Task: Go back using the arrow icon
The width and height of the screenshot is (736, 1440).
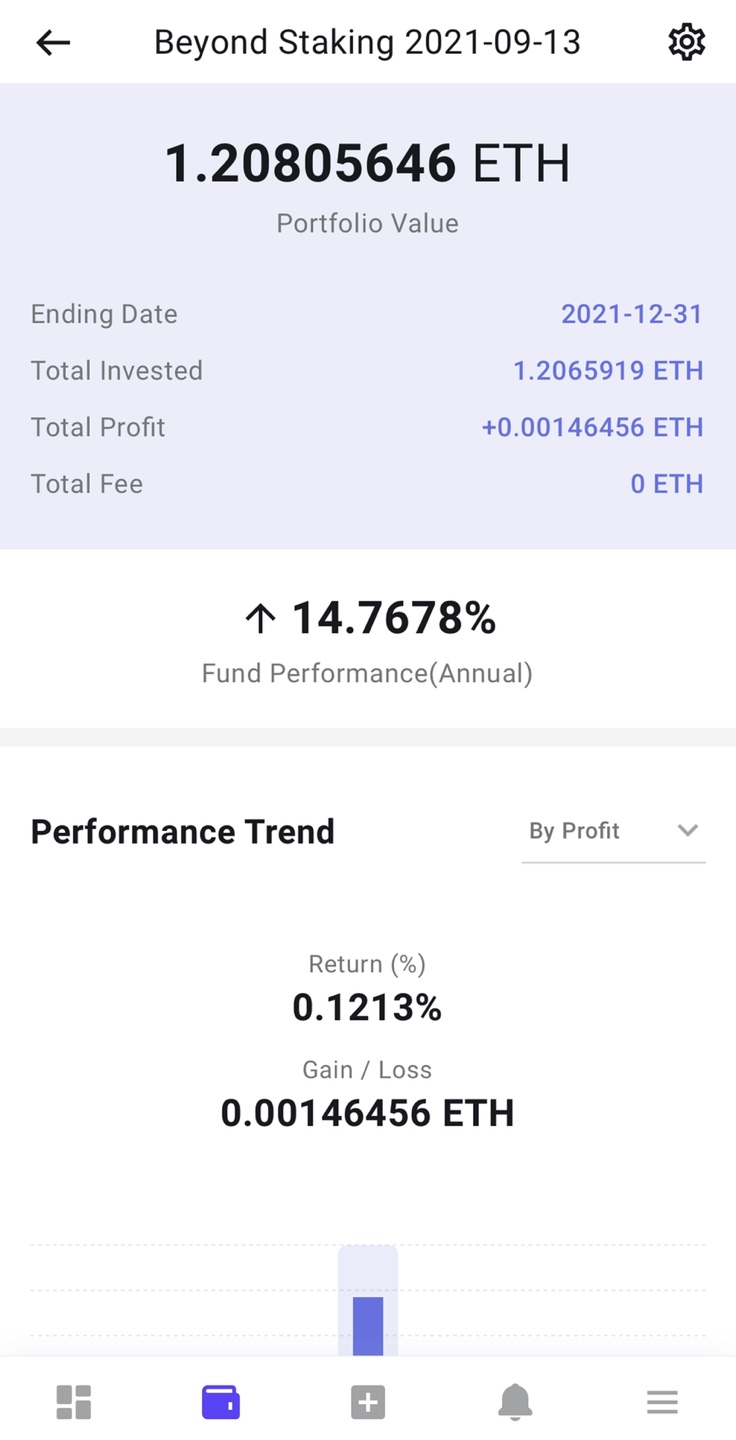Action: 53,42
